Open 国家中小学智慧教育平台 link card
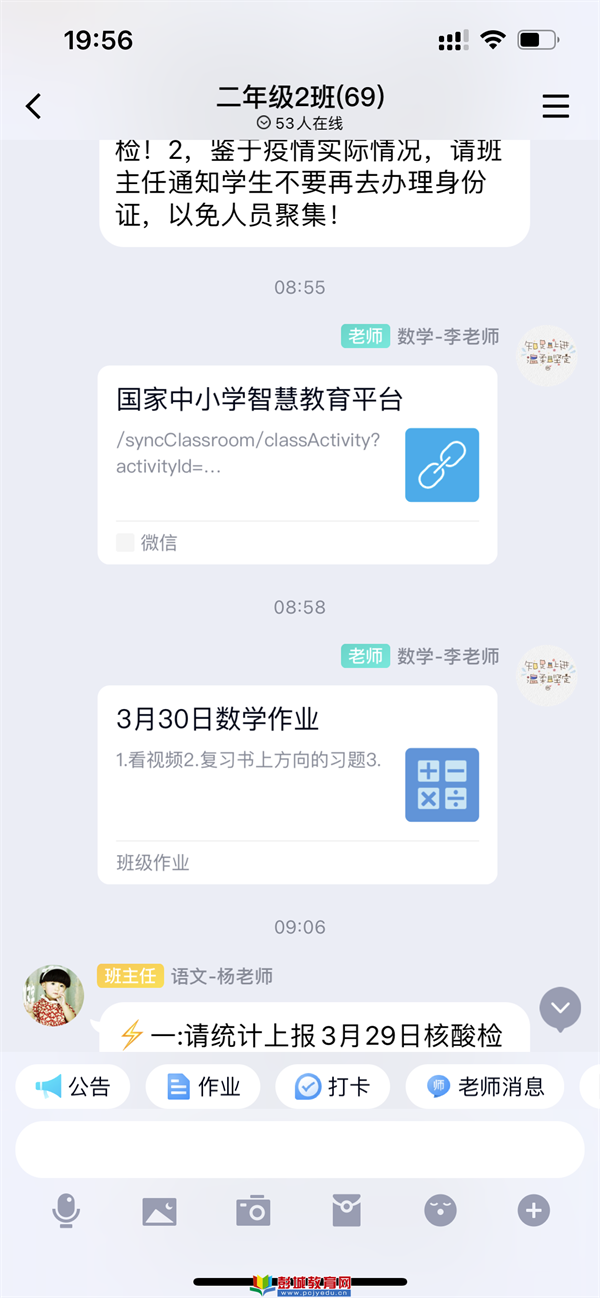 point(297,464)
